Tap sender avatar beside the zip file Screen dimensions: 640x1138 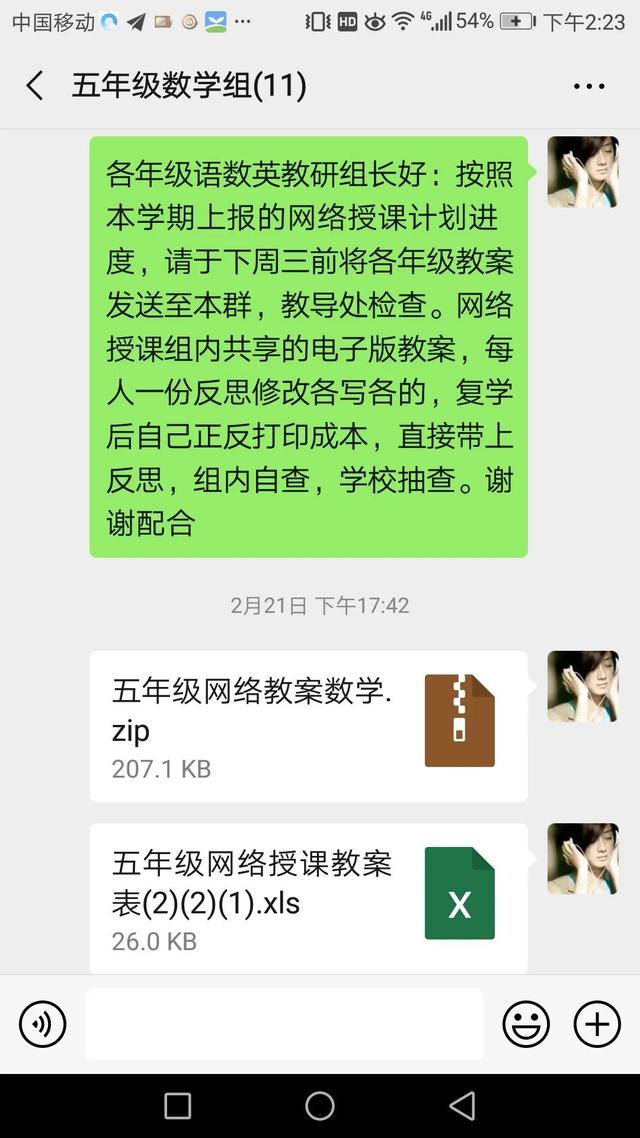pyautogui.click(x=582, y=686)
